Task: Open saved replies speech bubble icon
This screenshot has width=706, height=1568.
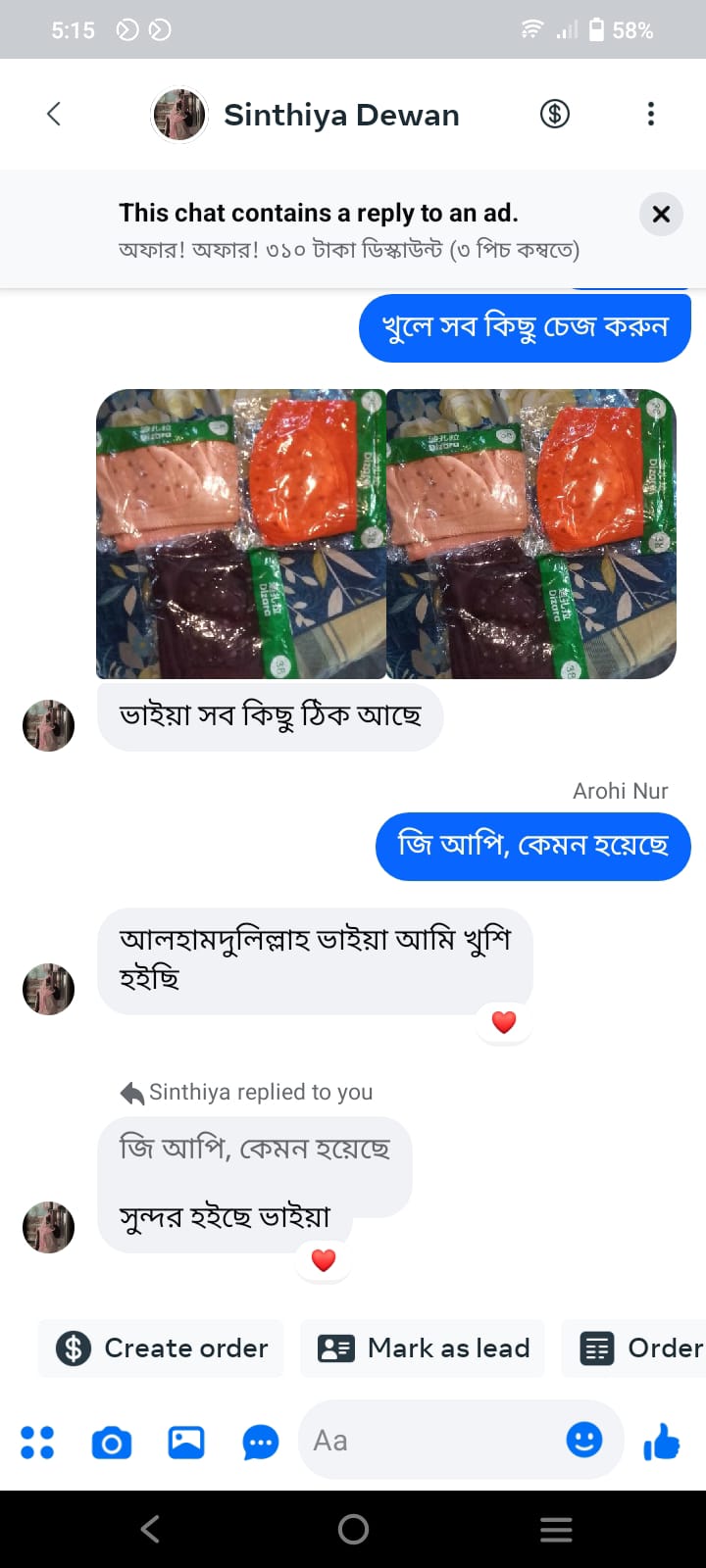Action: (x=260, y=1442)
